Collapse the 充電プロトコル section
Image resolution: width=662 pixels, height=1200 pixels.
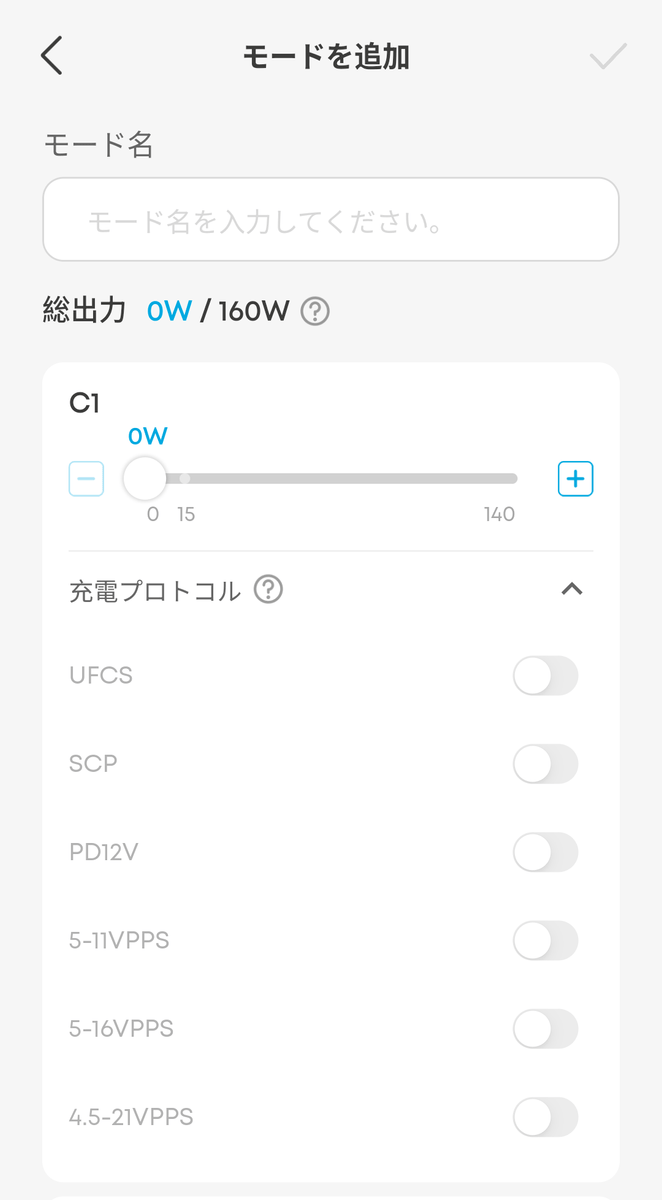(x=571, y=590)
